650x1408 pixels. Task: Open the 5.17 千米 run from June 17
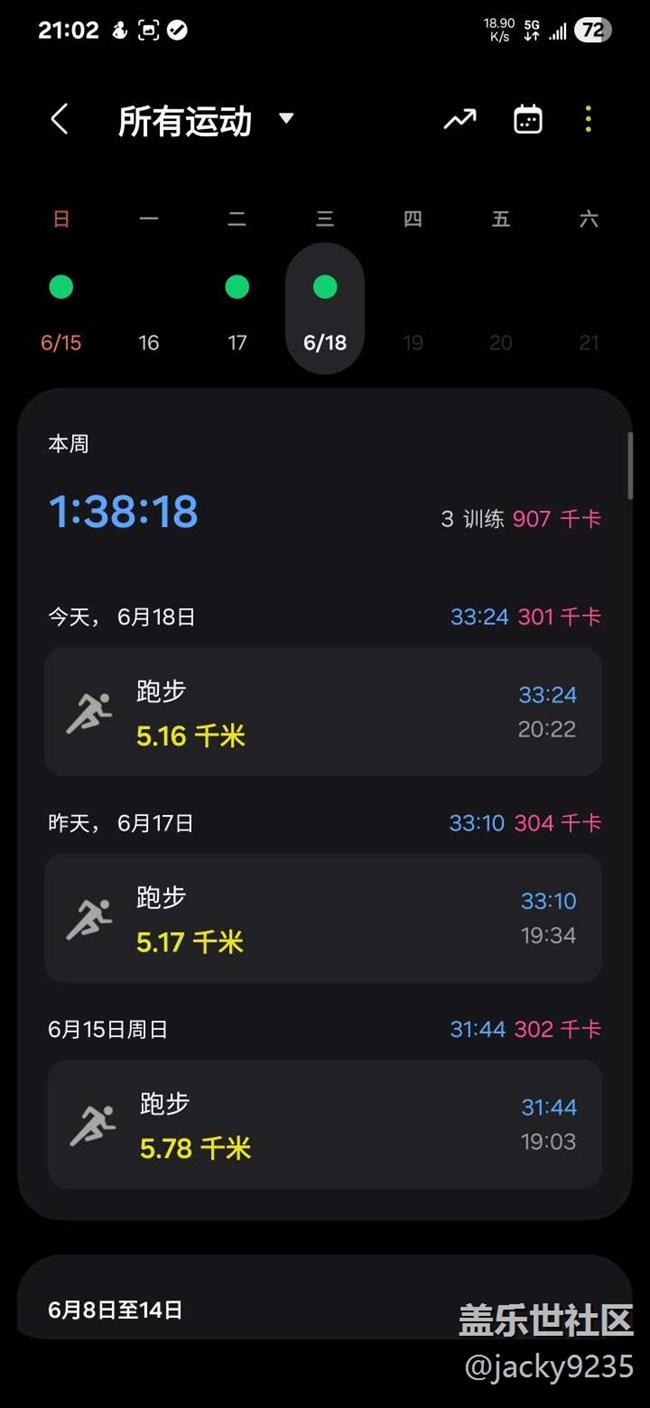coord(323,918)
